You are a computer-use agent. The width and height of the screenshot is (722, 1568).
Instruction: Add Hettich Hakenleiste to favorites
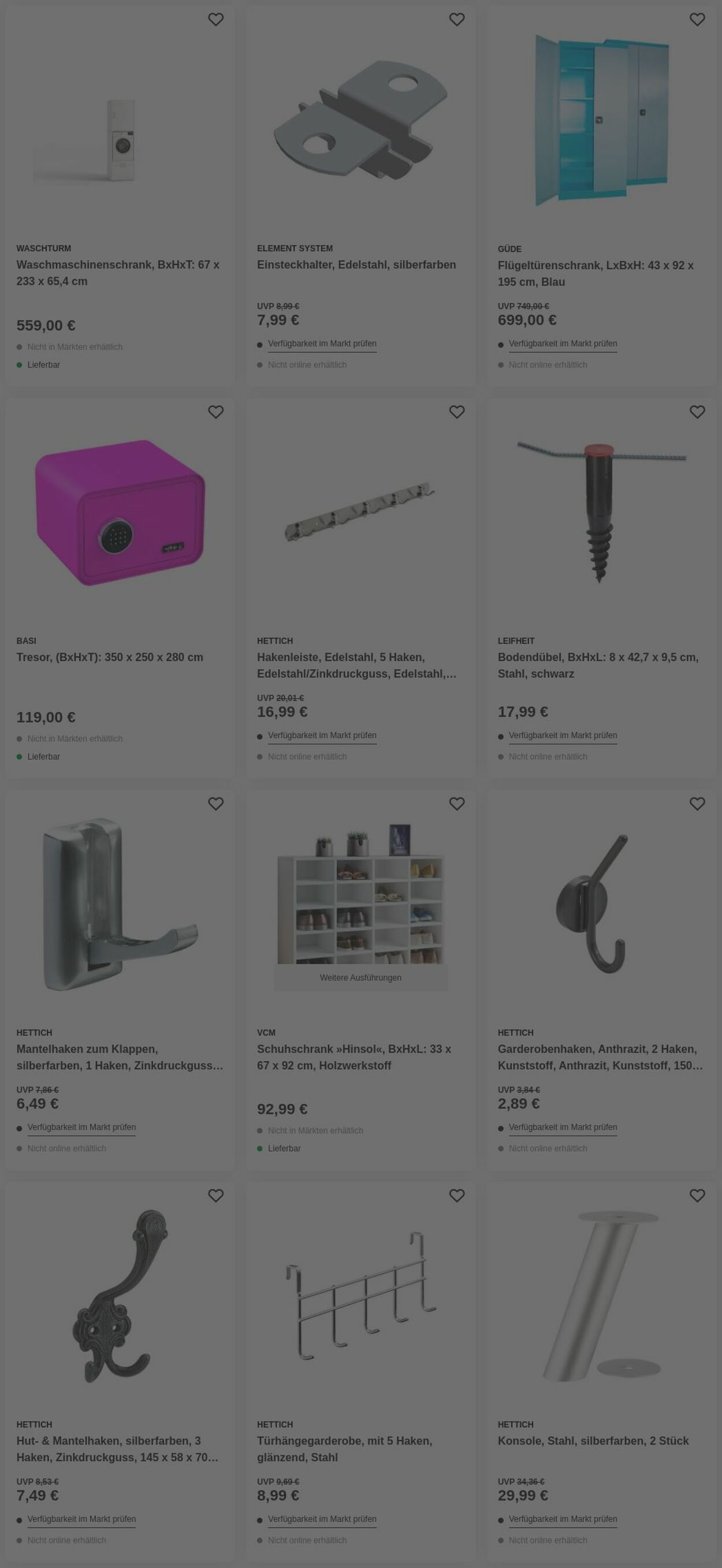[x=456, y=412]
